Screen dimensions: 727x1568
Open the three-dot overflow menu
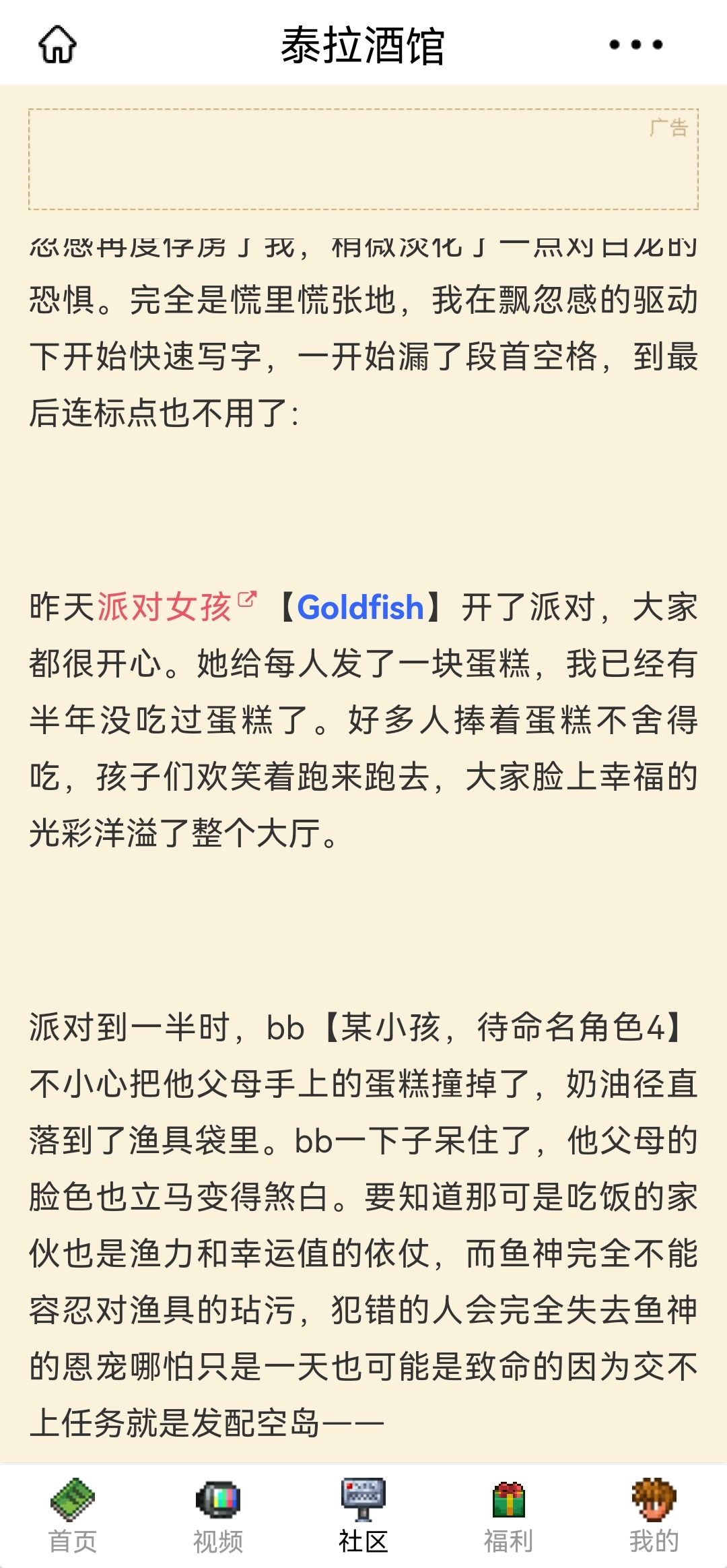[635, 44]
